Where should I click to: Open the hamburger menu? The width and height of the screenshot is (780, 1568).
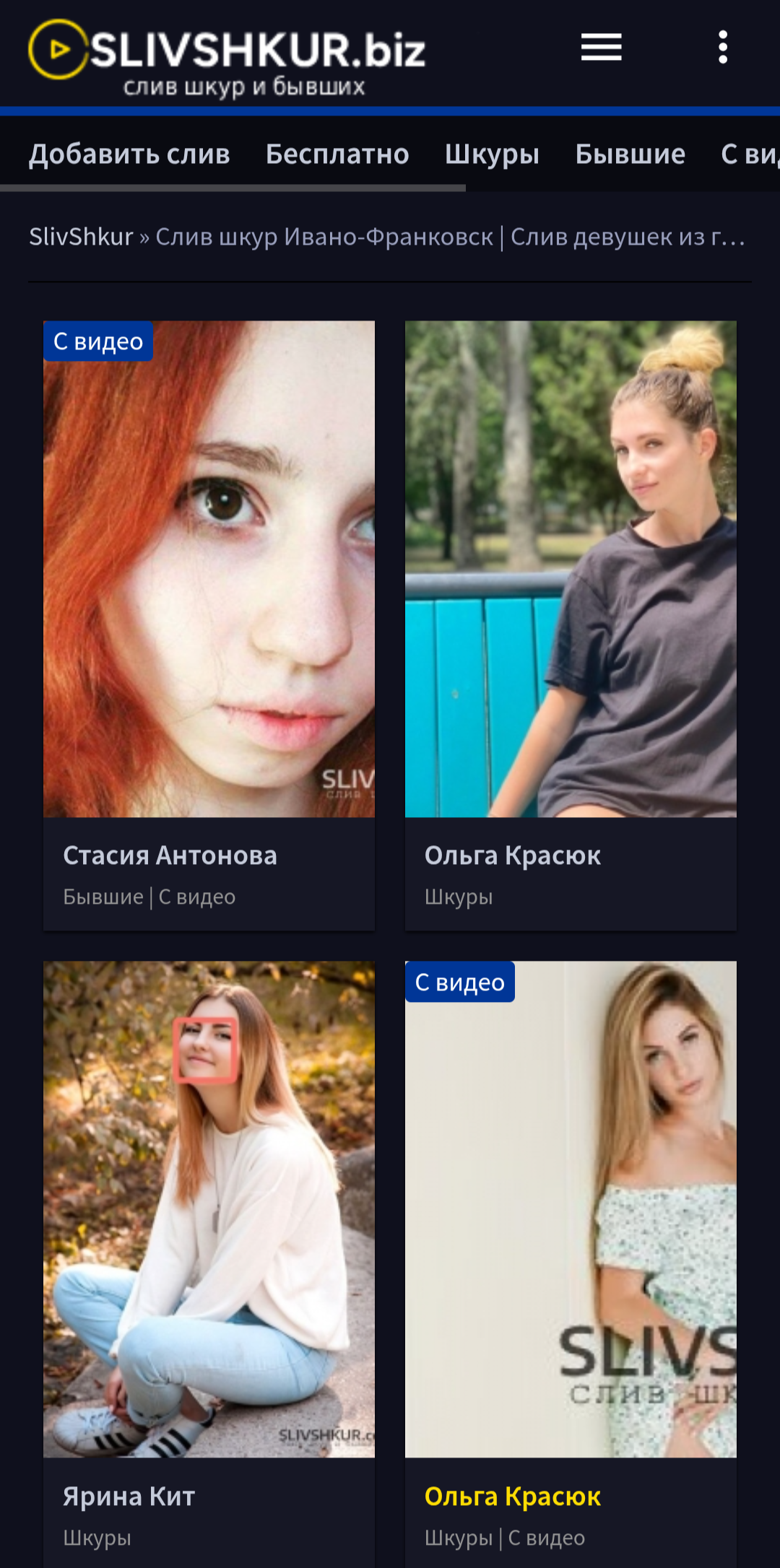(x=601, y=48)
